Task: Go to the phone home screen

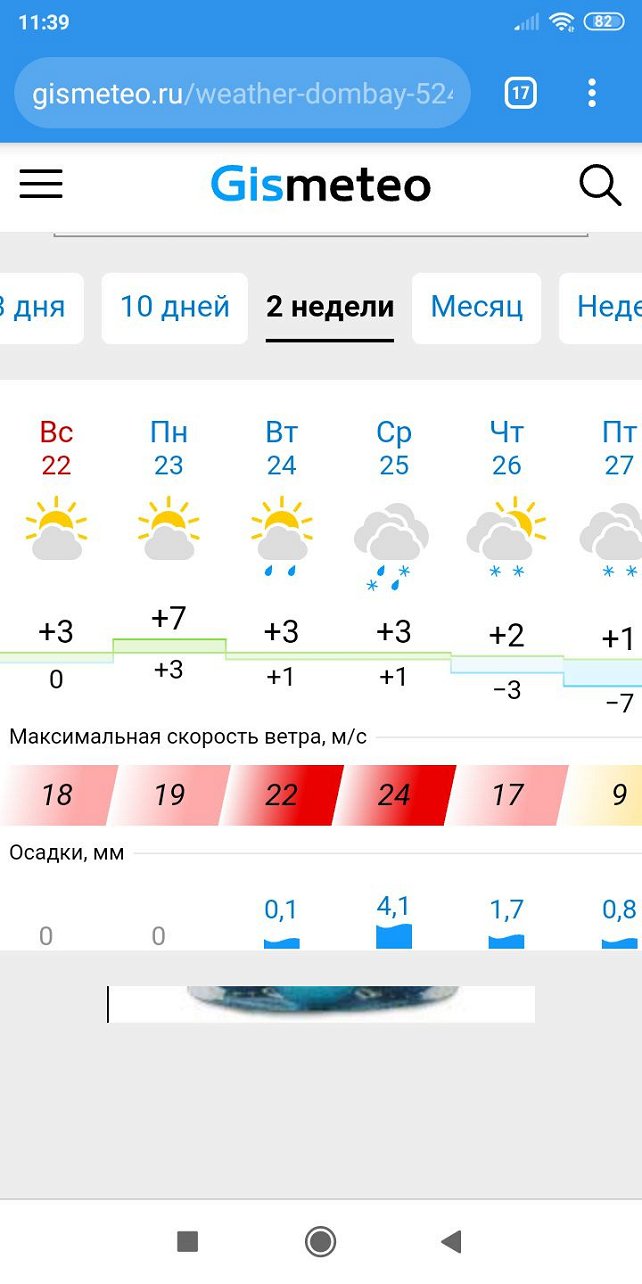Action: pyautogui.click(x=320, y=1242)
